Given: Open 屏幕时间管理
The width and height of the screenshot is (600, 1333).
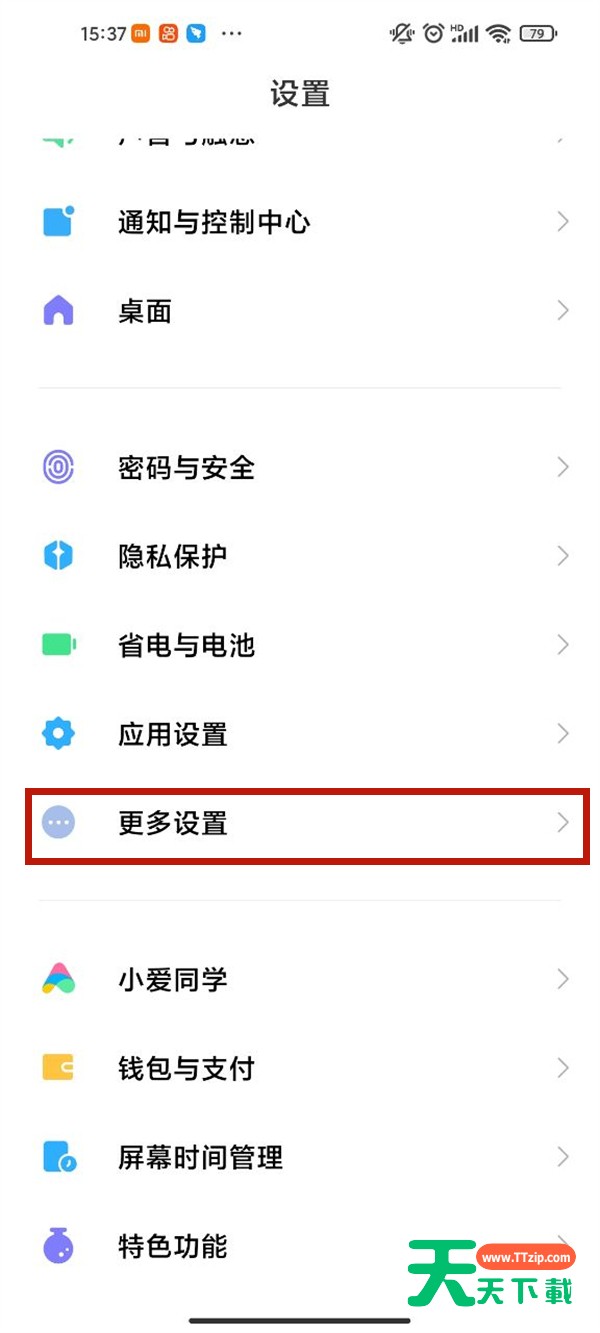Looking at the screenshot, I should (x=201, y=1157).
